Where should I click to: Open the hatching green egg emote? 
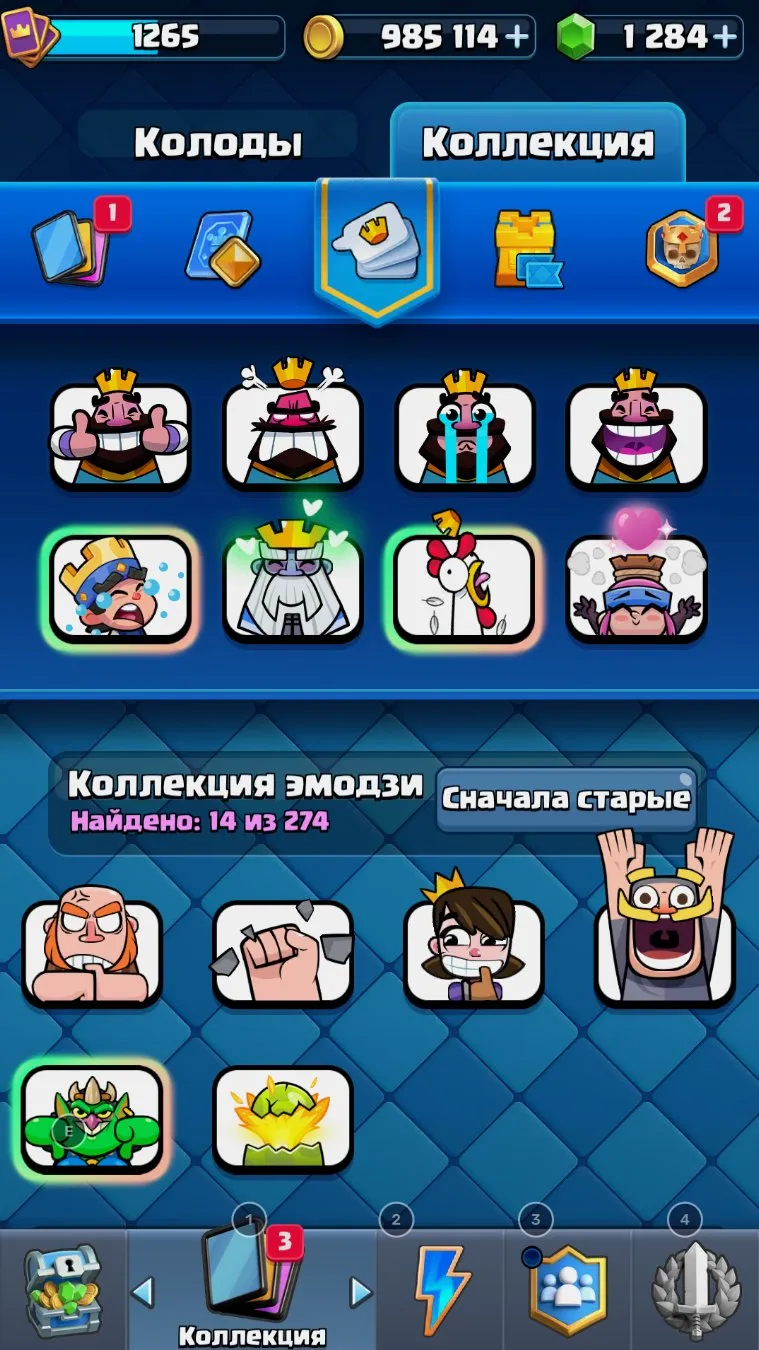[x=283, y=1118]
